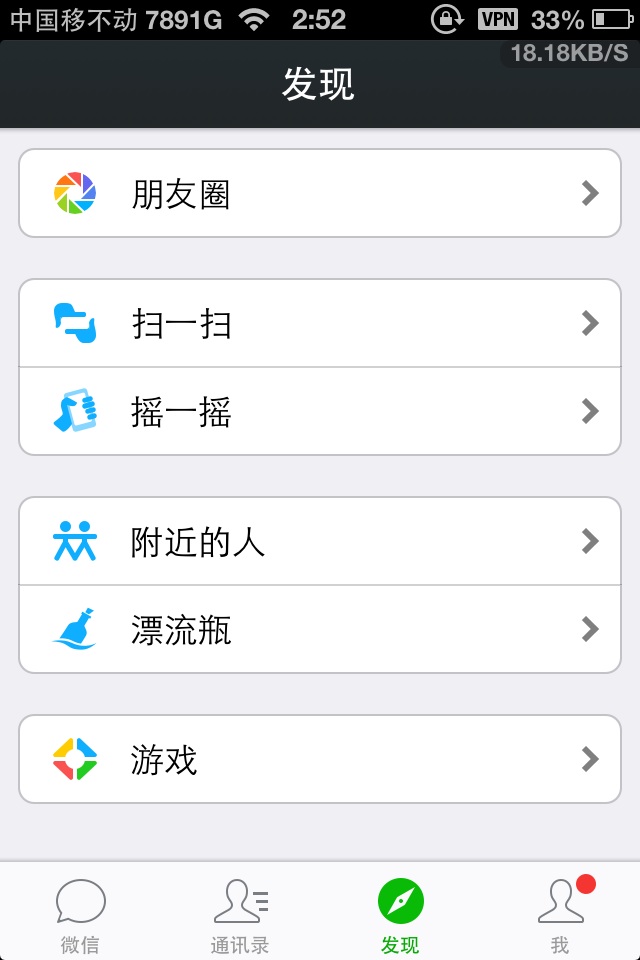The width and height of the screenshot is (640, 960).
Task: Tap the 发现 (Discover) tab
Action: (400, 915)
